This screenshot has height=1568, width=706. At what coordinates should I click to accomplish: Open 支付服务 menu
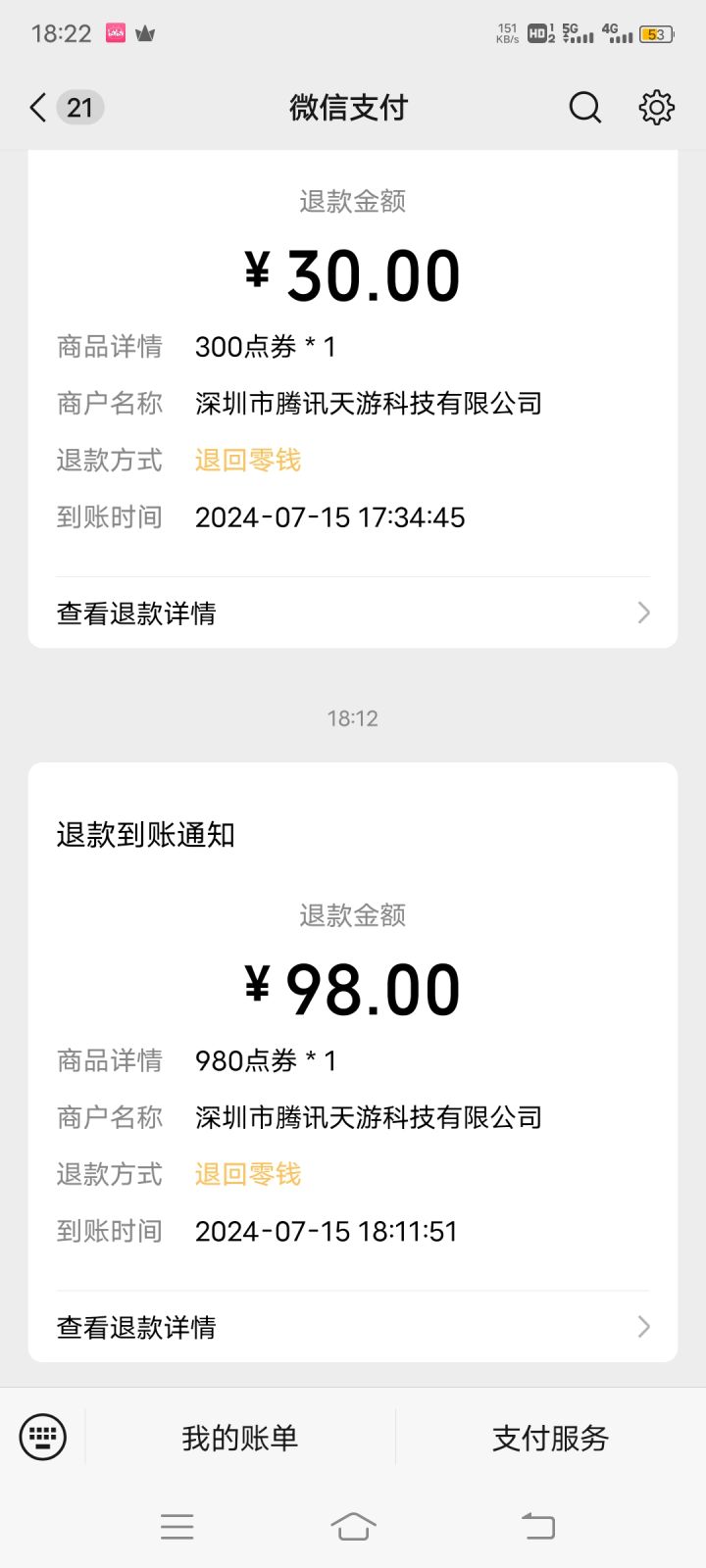pos(550,1438)
